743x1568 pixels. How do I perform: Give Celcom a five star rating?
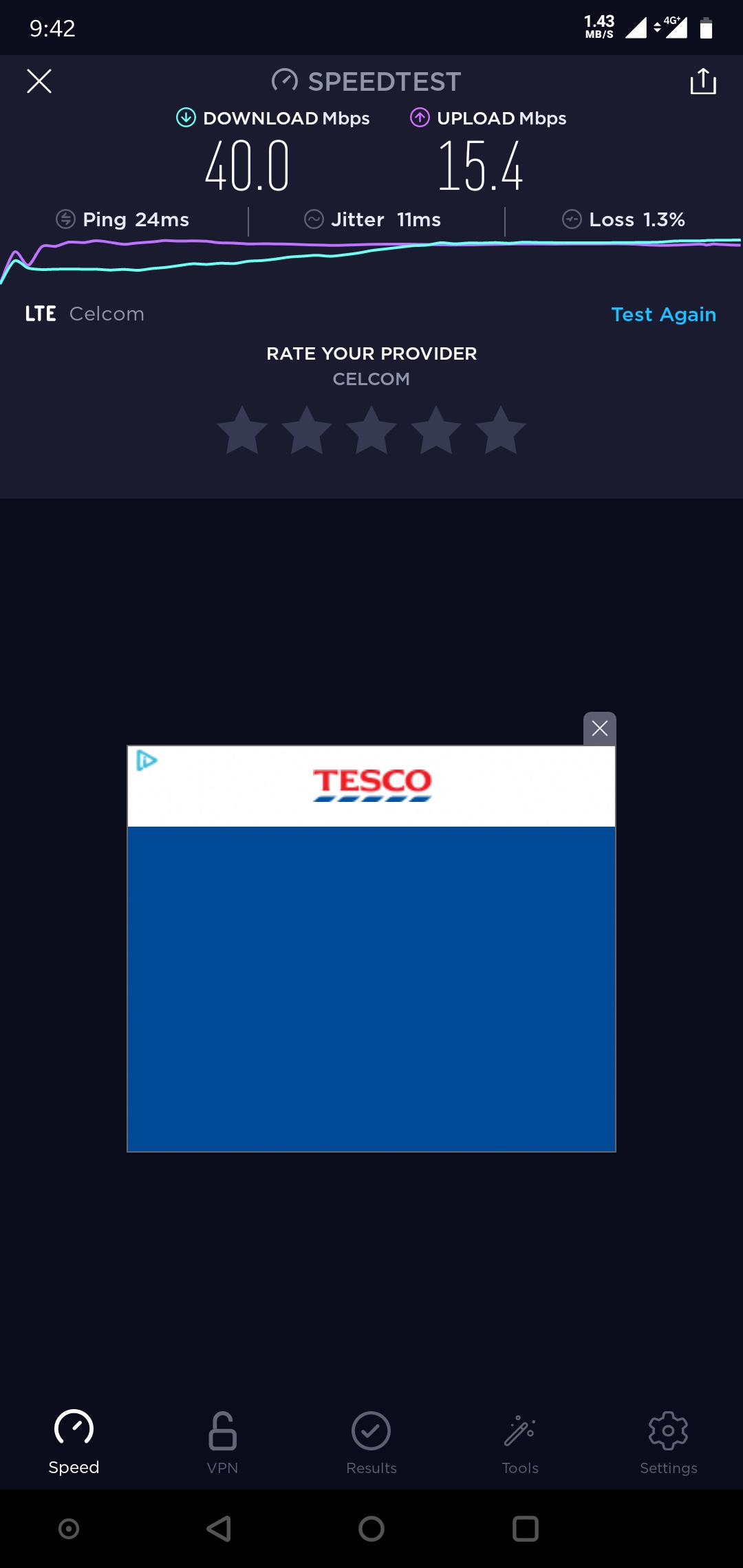click(x=501, y=431)
